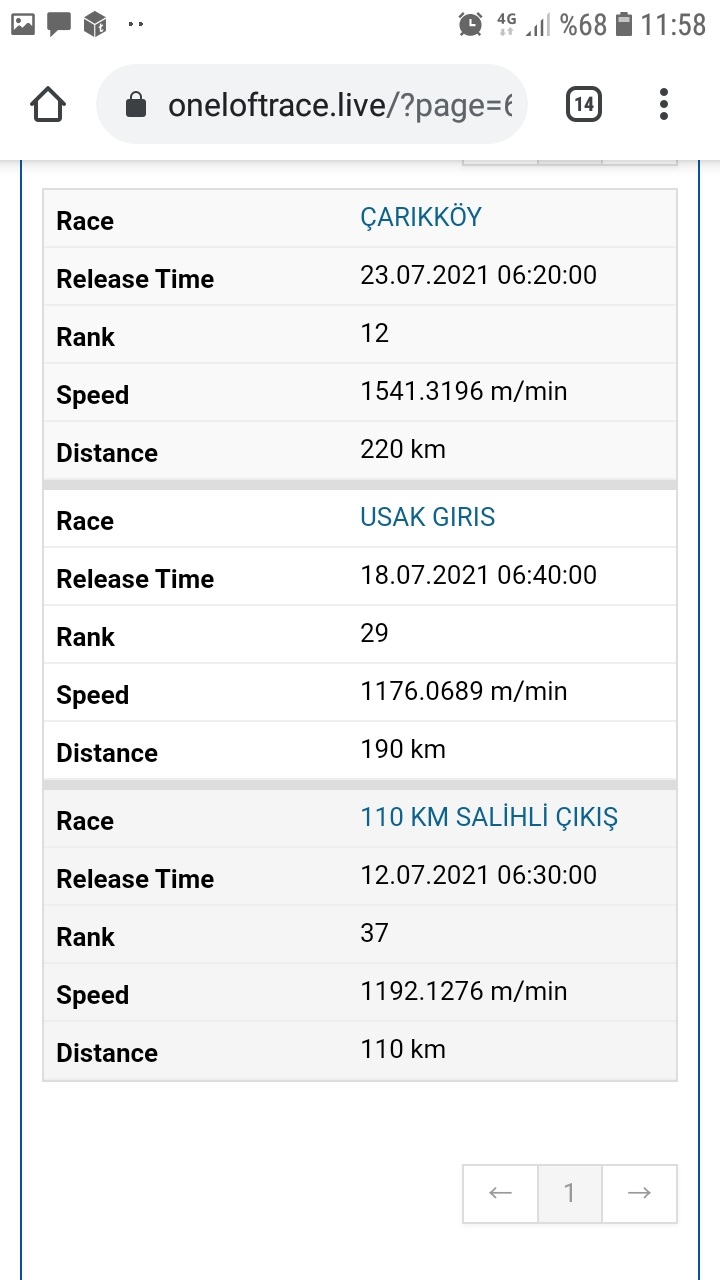Image resolution: width=720 pixels, height=1280 pixels.
Task: Go to the Chrome home page
Action: (48, 104)
